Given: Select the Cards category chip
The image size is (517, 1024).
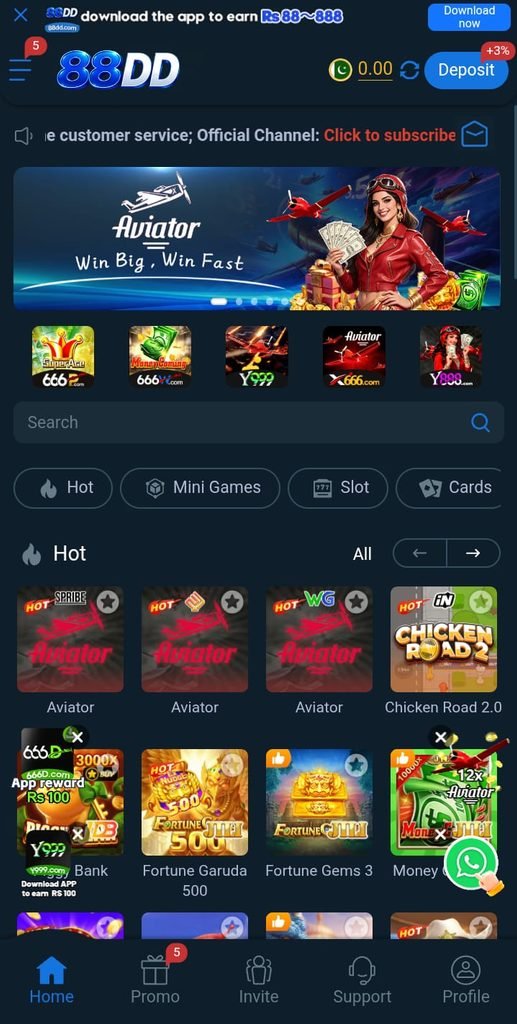Looking at the screenshot, I should [x=450, y=488].
